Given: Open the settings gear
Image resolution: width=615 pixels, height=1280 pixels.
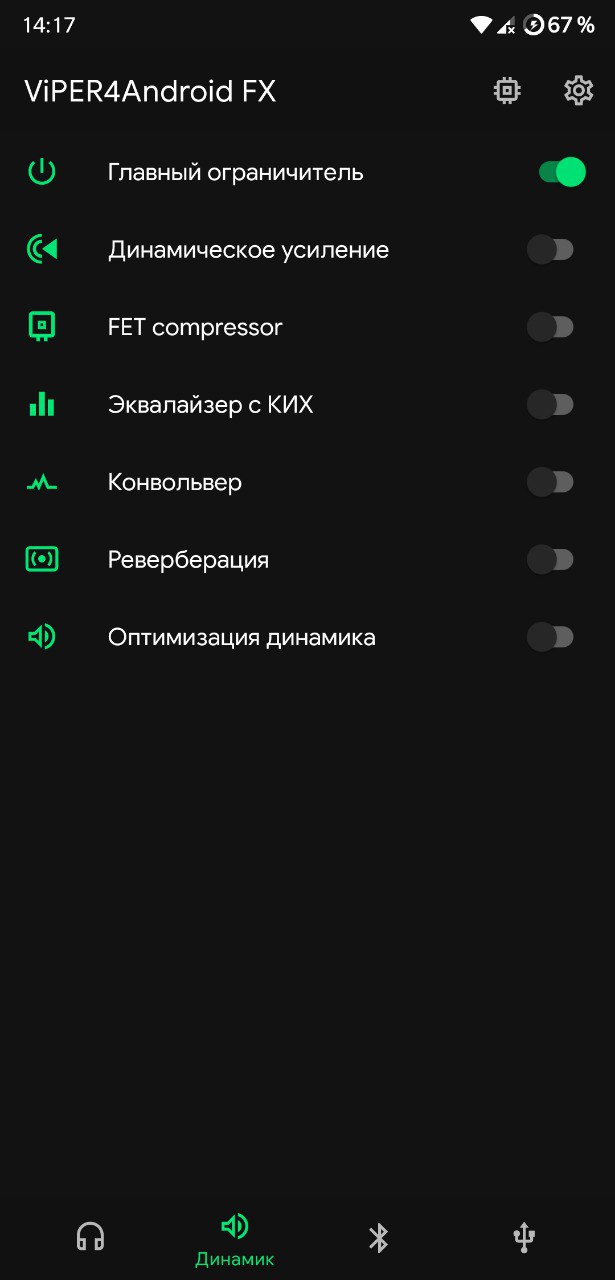Looking at the screenshot, I should click(579, 92).
